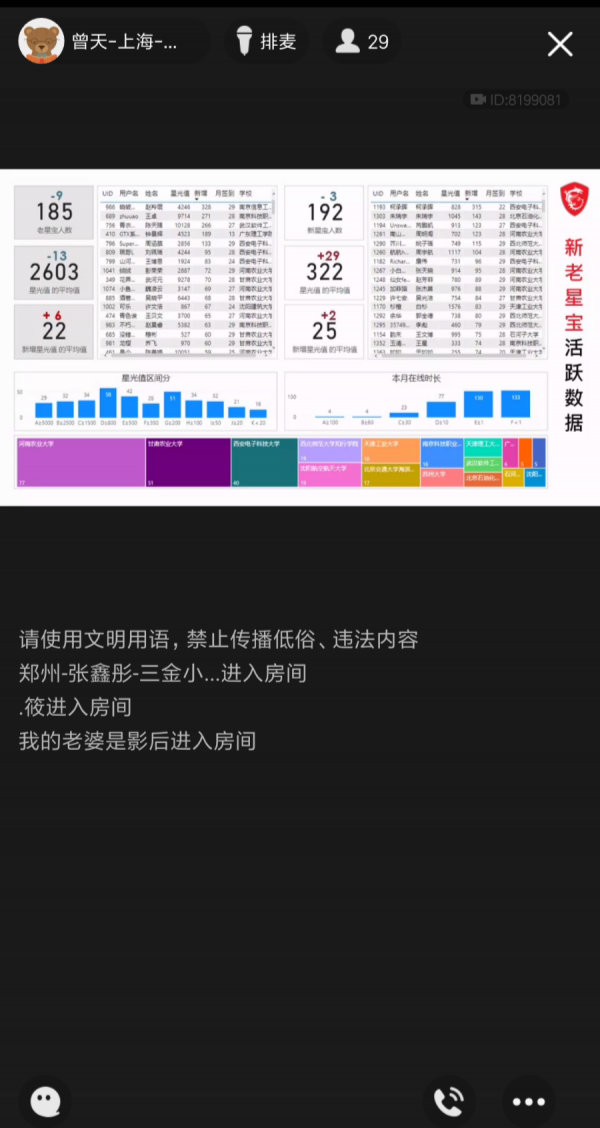This screenshot has width=600, height=1128.
Task: Open the shared dashboard screen view
Action: coord(300,337)
